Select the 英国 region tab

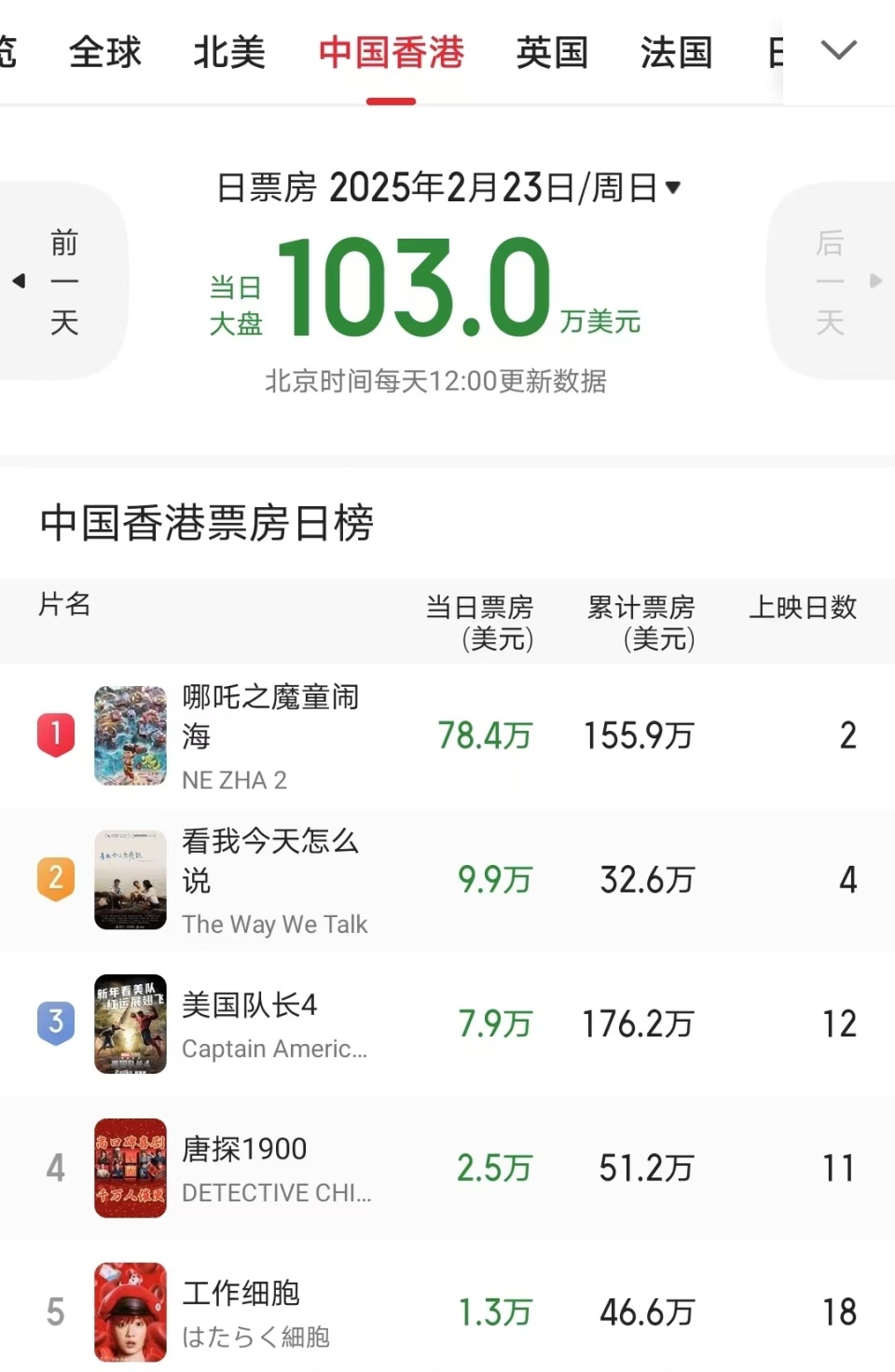pos(552,53)
